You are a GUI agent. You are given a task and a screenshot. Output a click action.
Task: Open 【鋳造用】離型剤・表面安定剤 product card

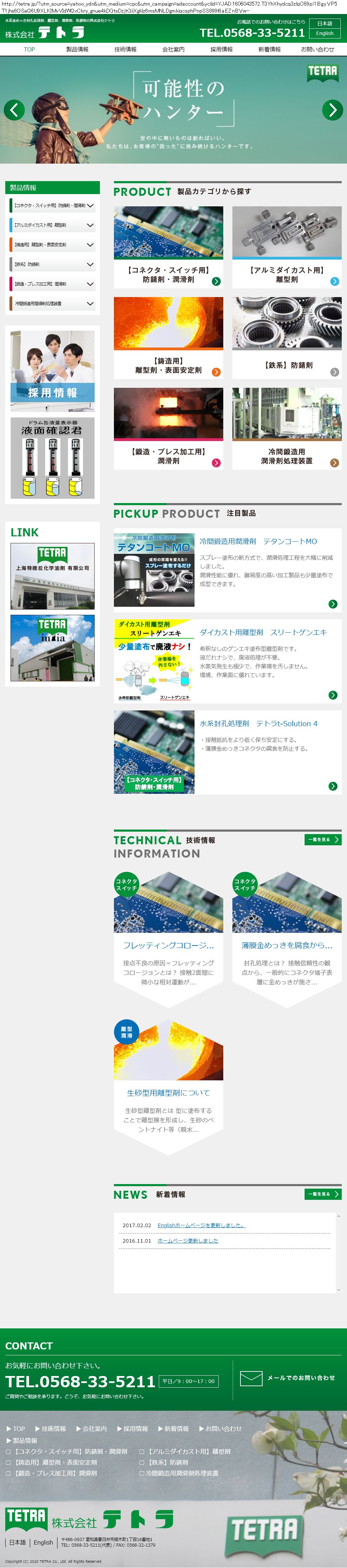point(168,338)
